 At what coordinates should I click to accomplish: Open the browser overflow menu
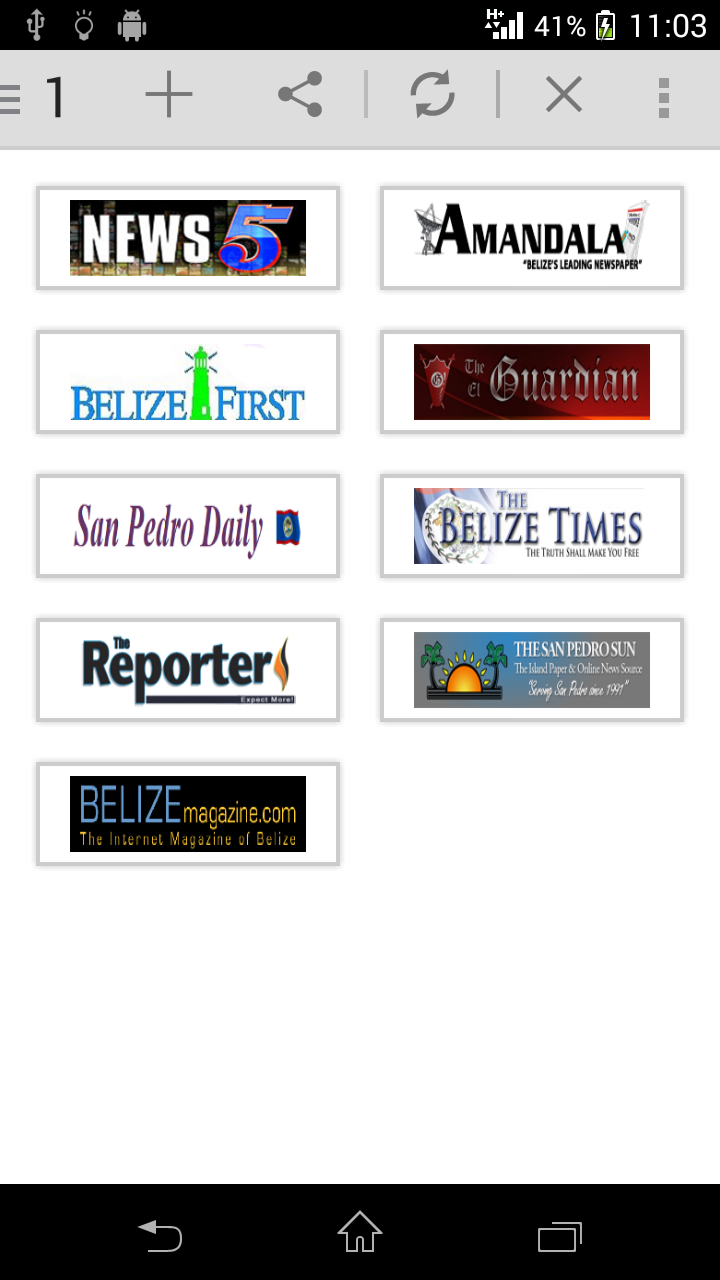coord(663,94)
